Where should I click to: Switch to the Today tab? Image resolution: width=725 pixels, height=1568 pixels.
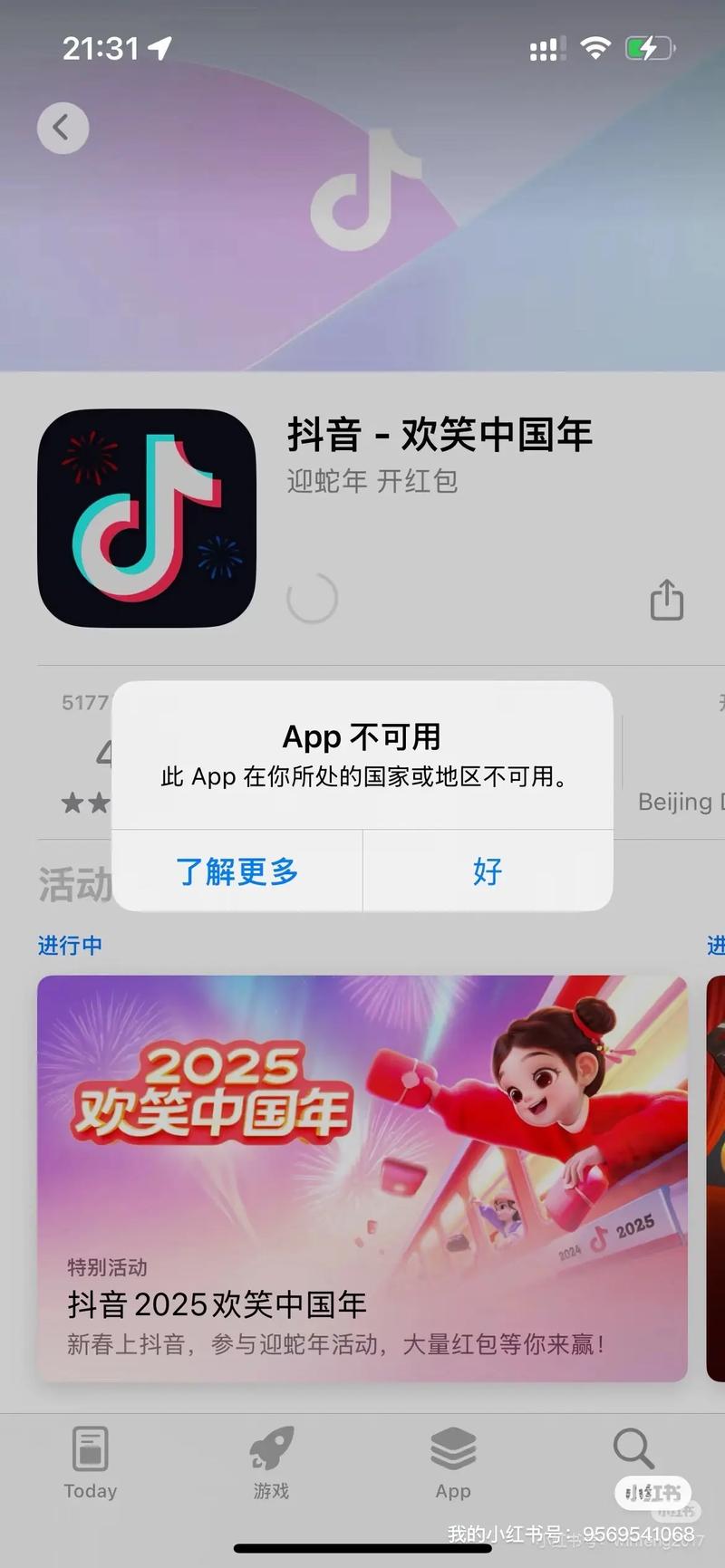coord(90,1463)
